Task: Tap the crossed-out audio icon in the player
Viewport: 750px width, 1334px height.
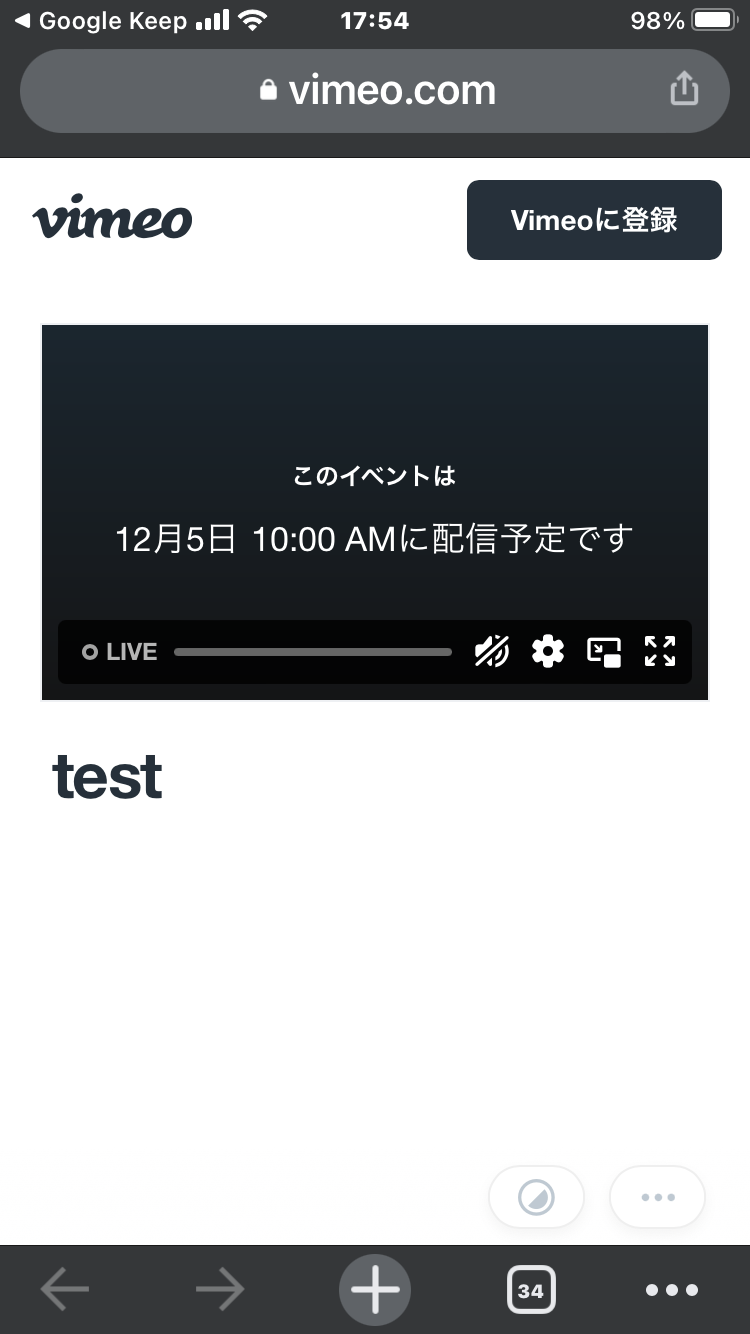Action: pos(492,652)
